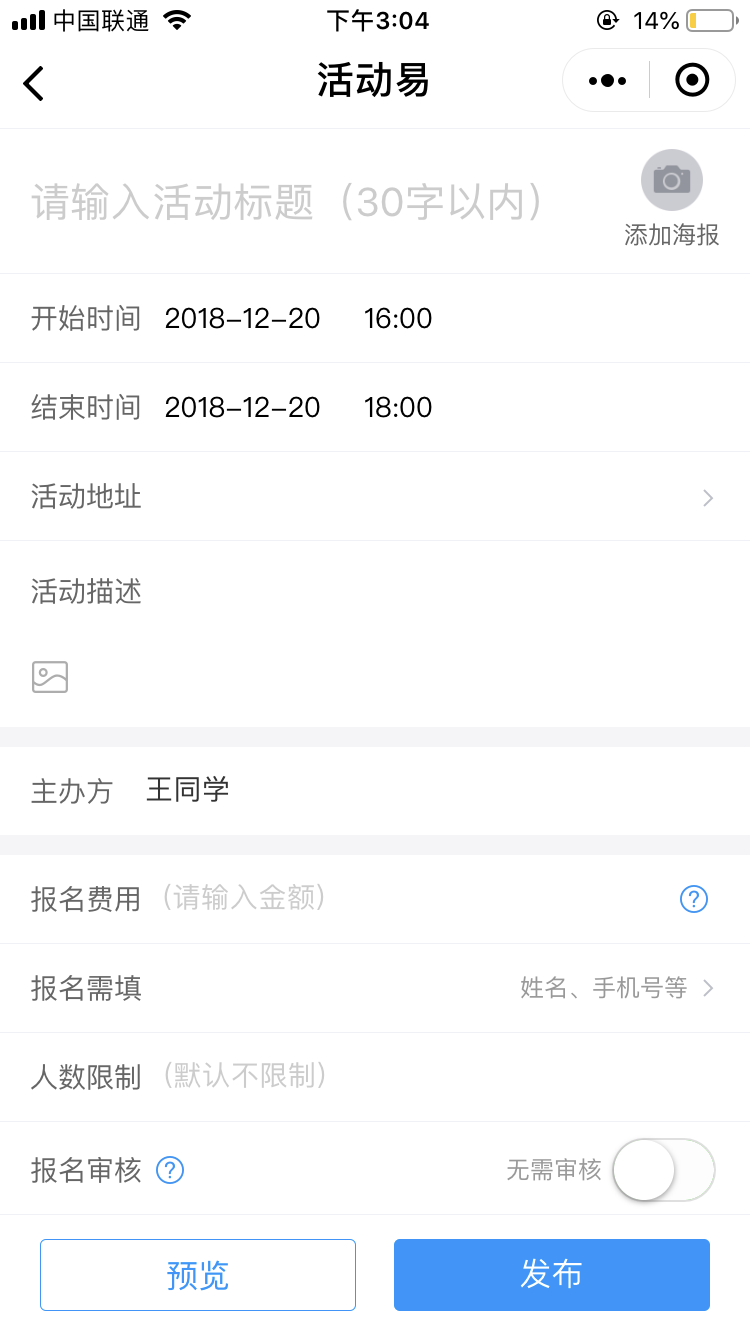Change the end time 18:00
This screenshot has height=1334, width=750.
[398, 408]
